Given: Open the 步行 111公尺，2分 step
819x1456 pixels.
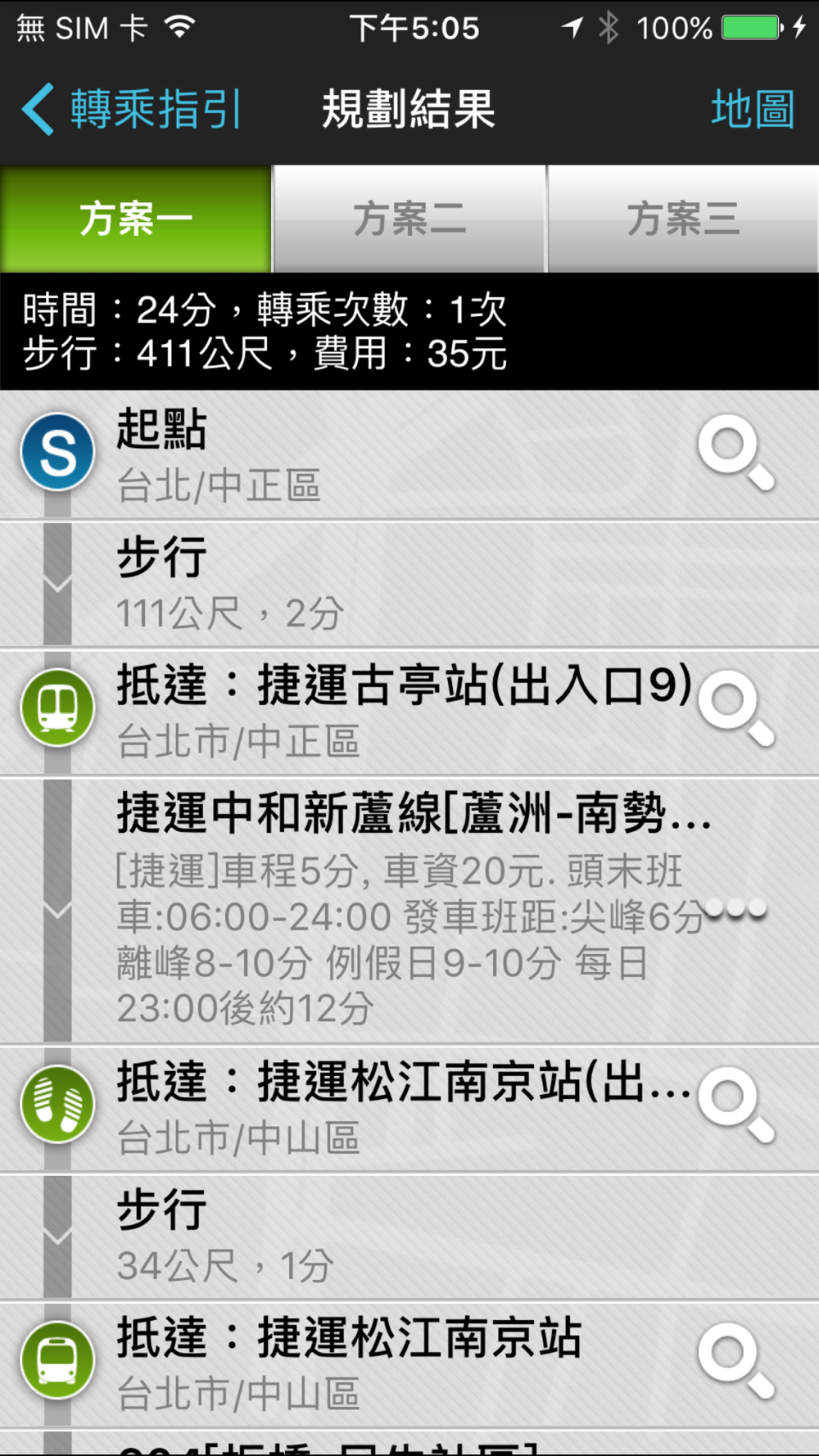Looking at the screenshot, I should point(409,585).
